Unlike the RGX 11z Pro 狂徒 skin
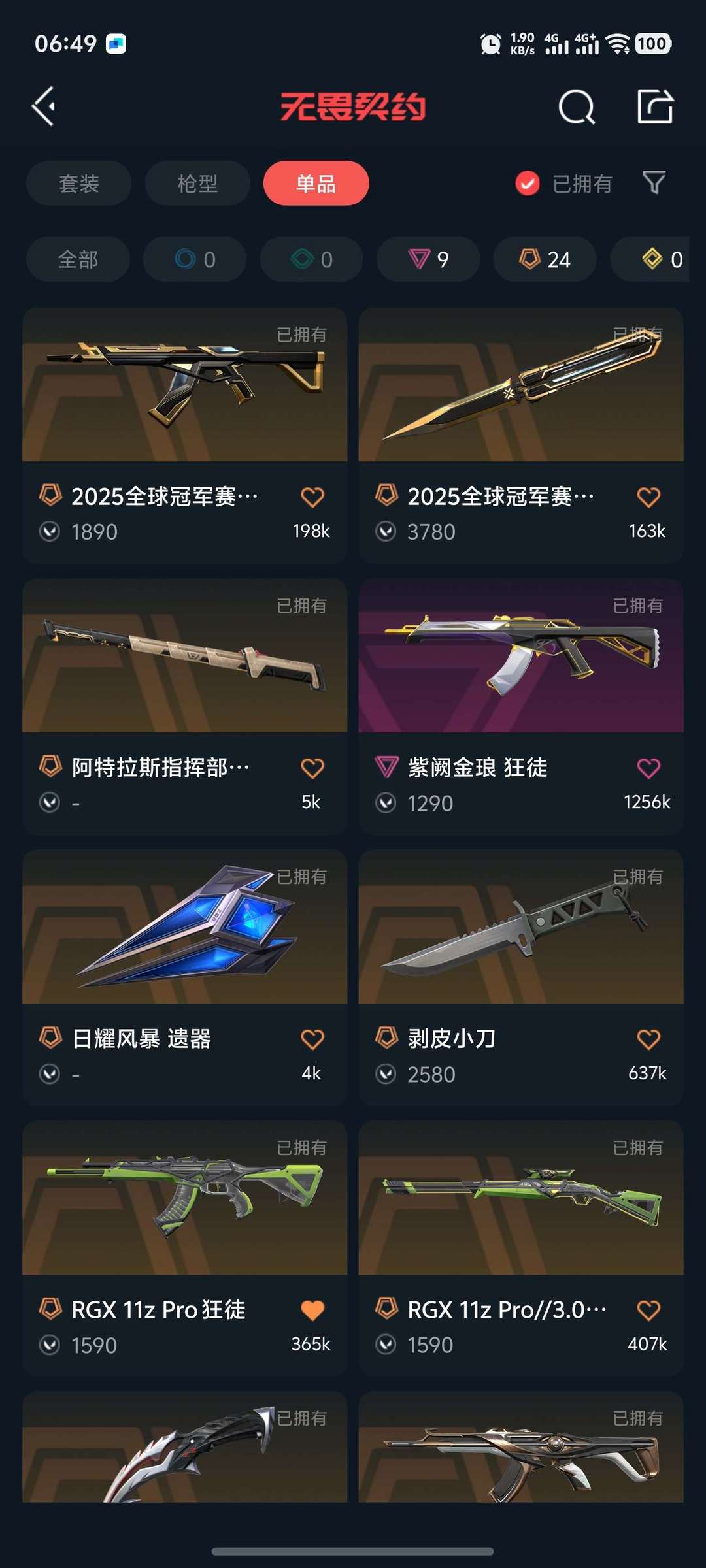Viewport: 706px width, 1568px height. (x=312, y=1310)
